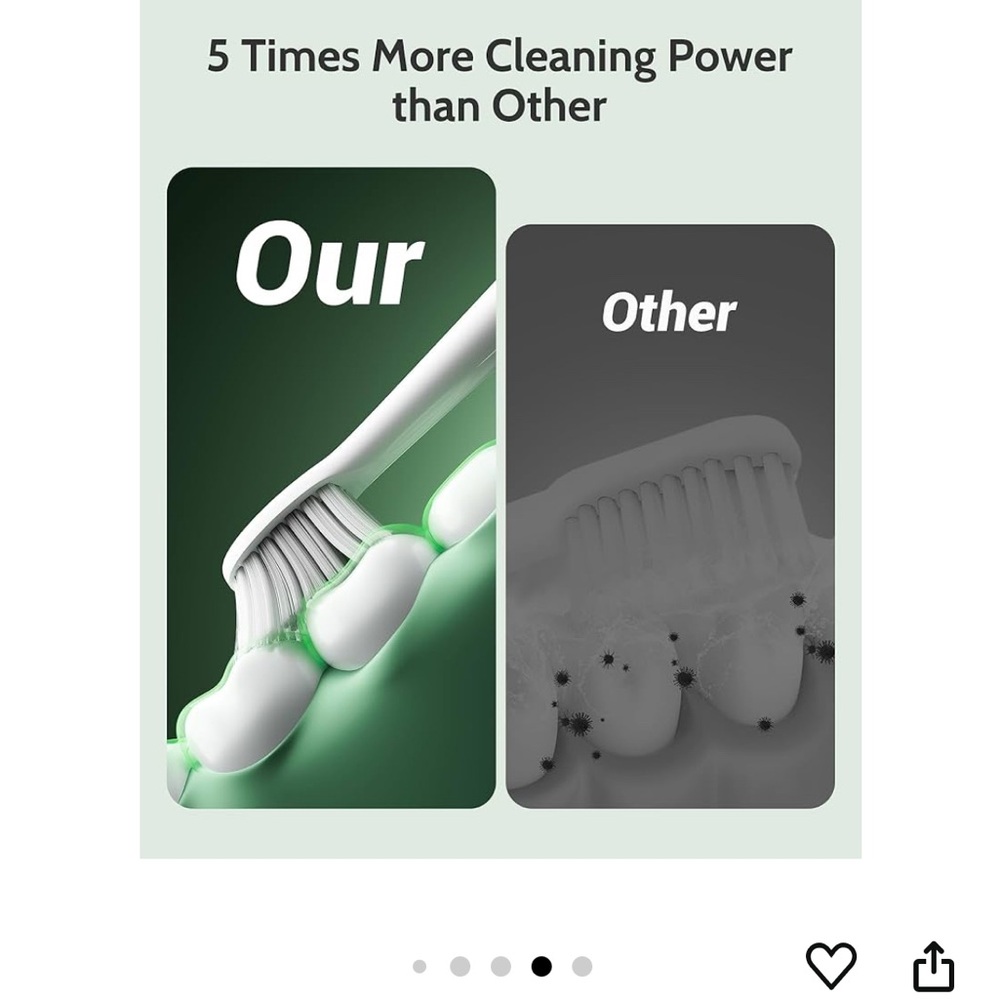Jump to the first image page dot
This screenshot has height=1000, width=1000.
click(x=419, y=966)
